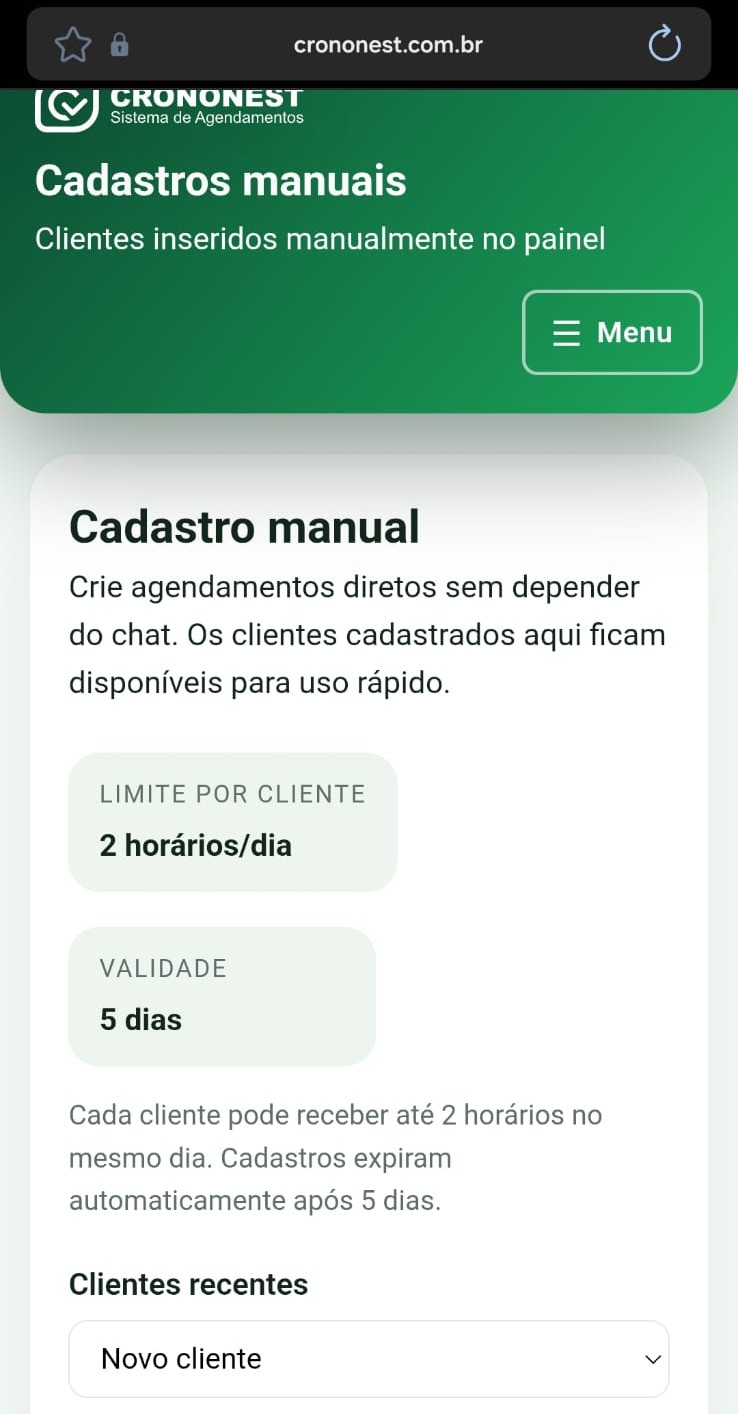This screenshot has width=738, height=1414.
Task: Click the chevron on the Novo cliente field
Action: click(x=652, y=1359)
